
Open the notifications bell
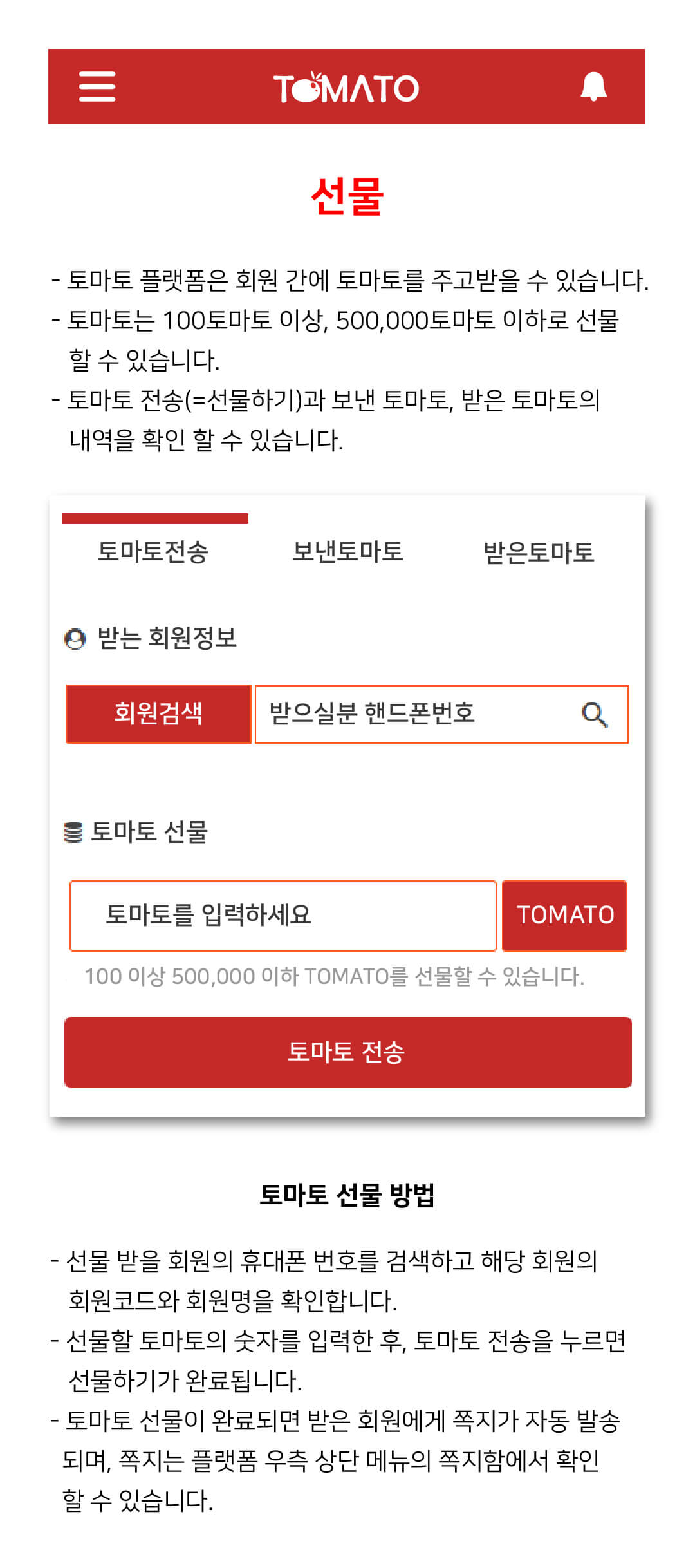coord(593,86)
